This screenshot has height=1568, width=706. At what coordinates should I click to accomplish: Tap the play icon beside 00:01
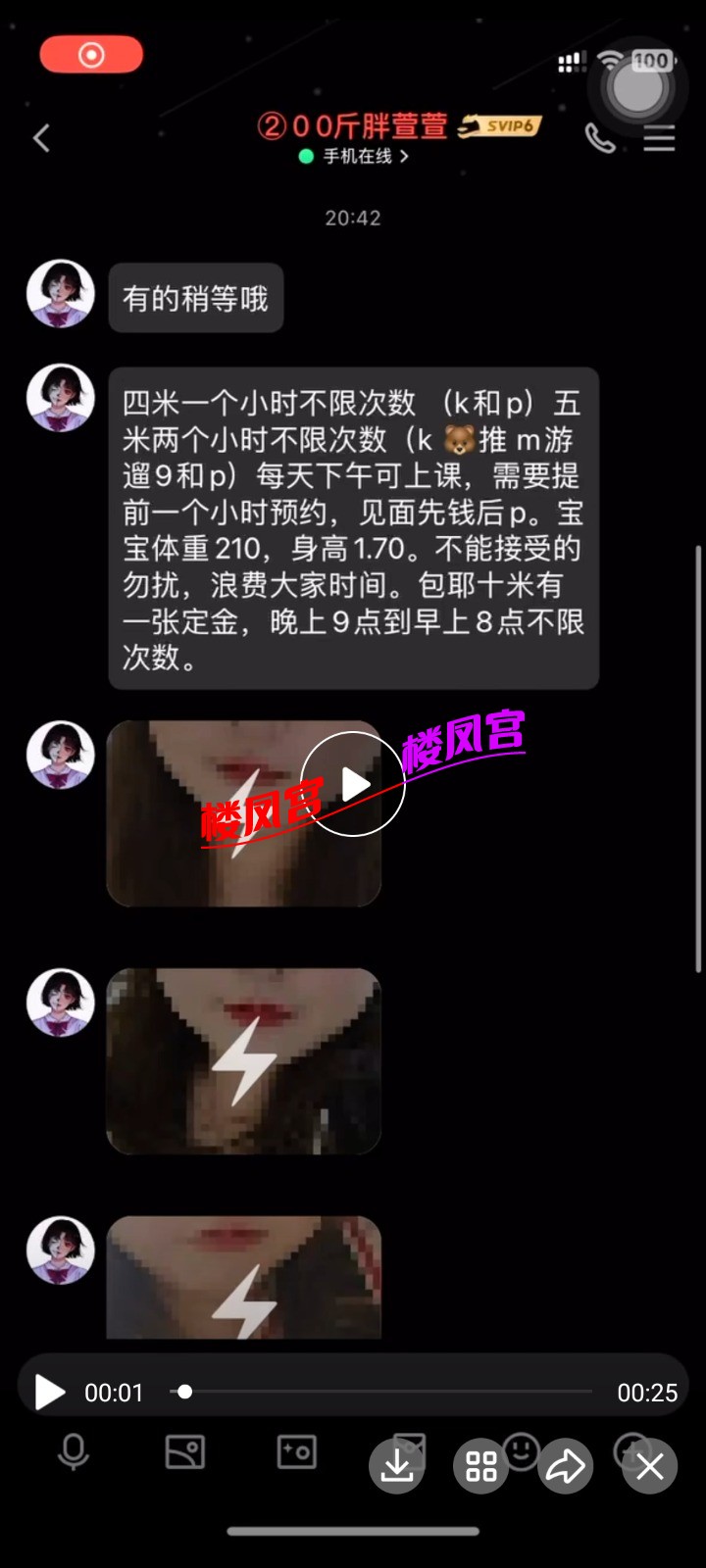(49, 1393)
